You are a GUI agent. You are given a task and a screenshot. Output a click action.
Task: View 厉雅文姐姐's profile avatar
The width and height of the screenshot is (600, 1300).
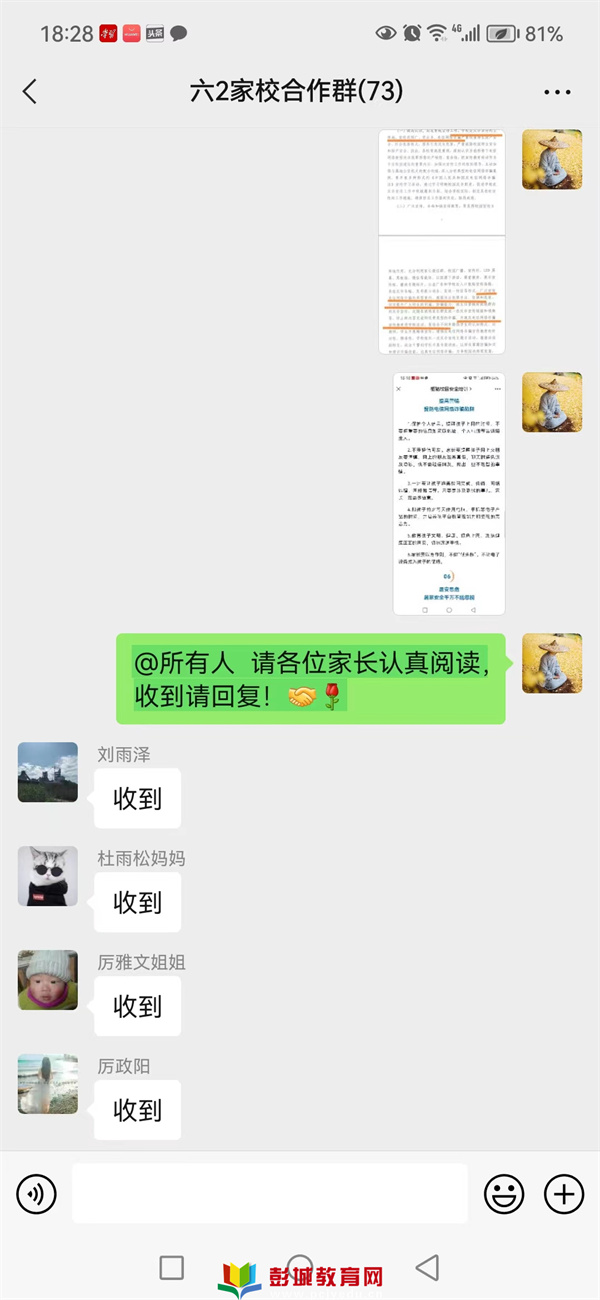(x=48, y=980)
